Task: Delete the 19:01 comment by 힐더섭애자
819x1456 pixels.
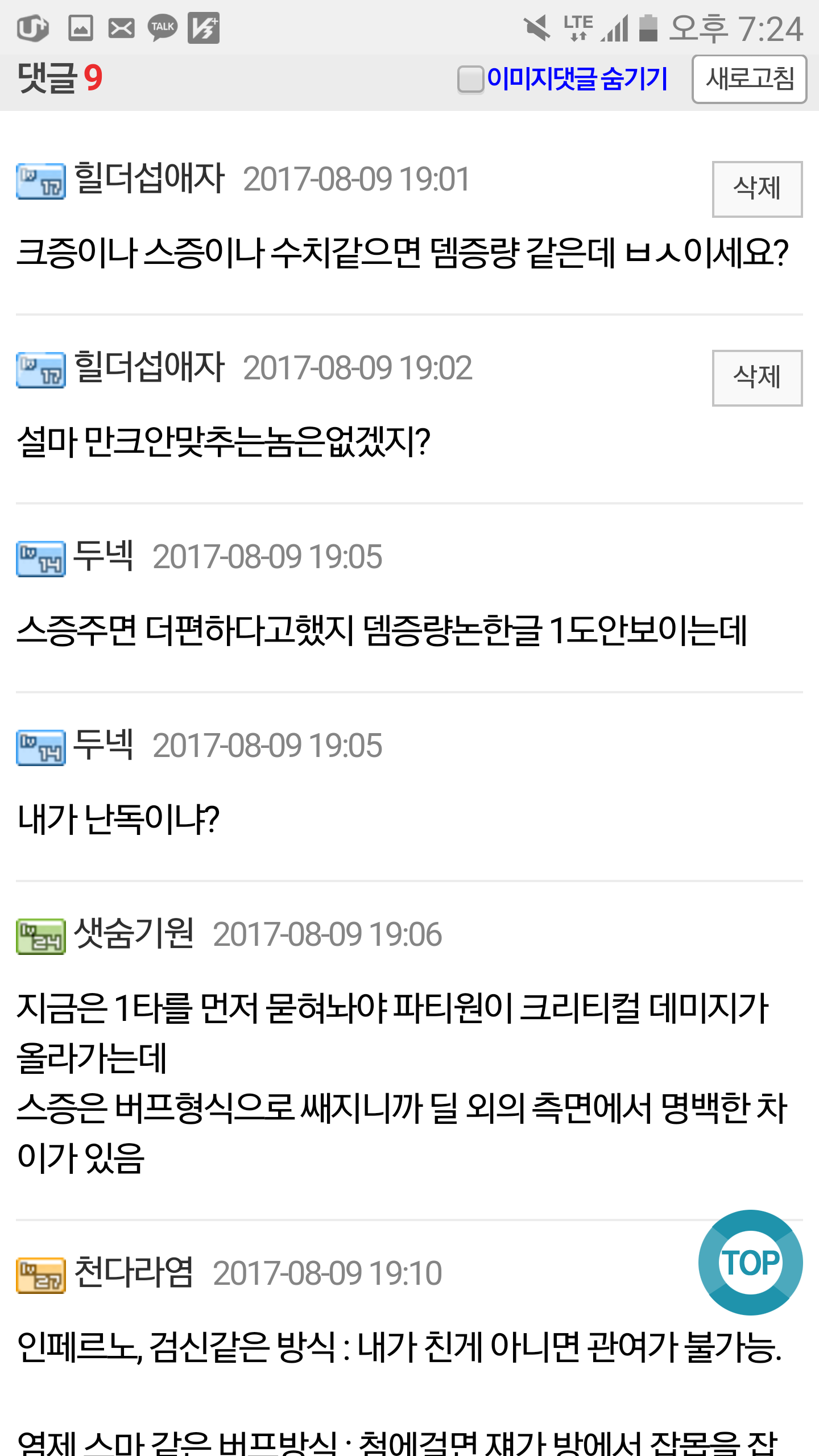Action: click(x=757, y=189)
